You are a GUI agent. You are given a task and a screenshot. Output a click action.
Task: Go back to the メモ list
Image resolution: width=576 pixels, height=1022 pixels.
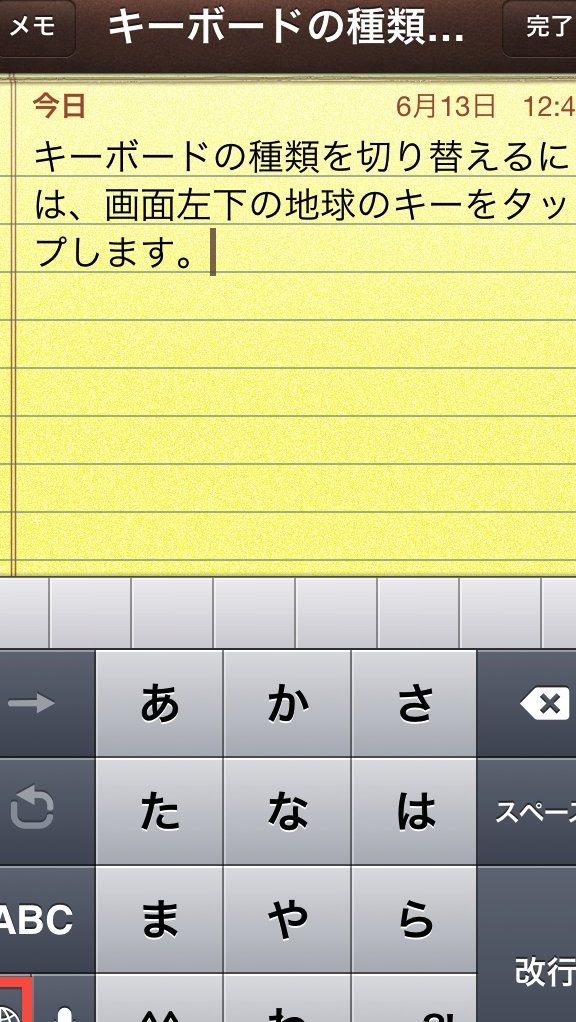point(36,27)
